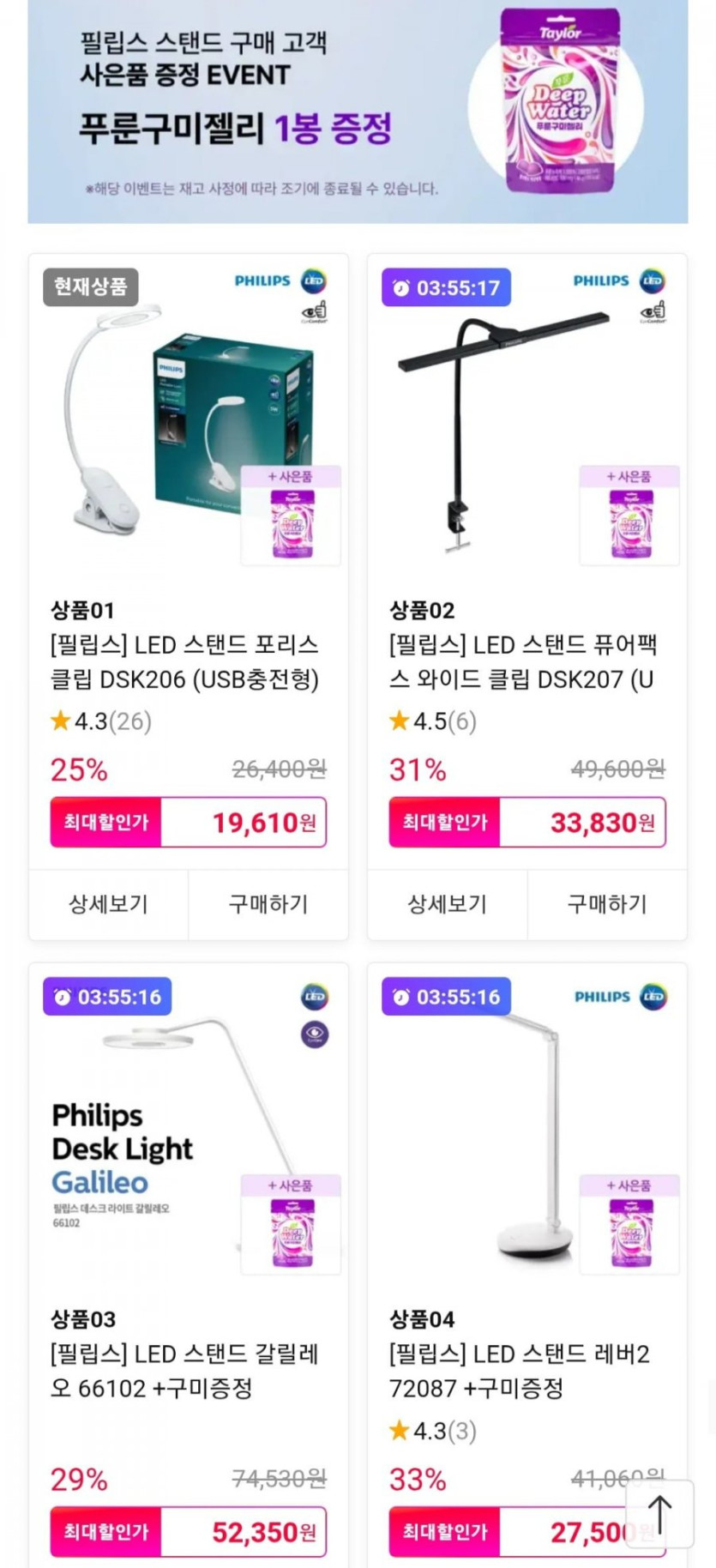
Task: View details (상세보기) of 상품02 DSK207
Action: [x=447, y=904]
